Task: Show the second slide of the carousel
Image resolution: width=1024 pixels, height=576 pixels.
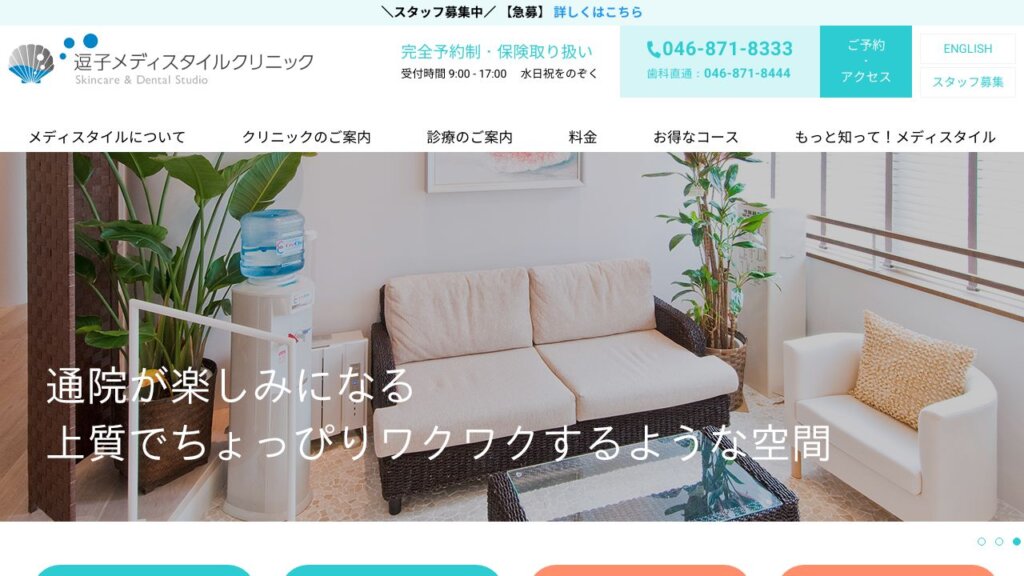Action: click(999, 541)
